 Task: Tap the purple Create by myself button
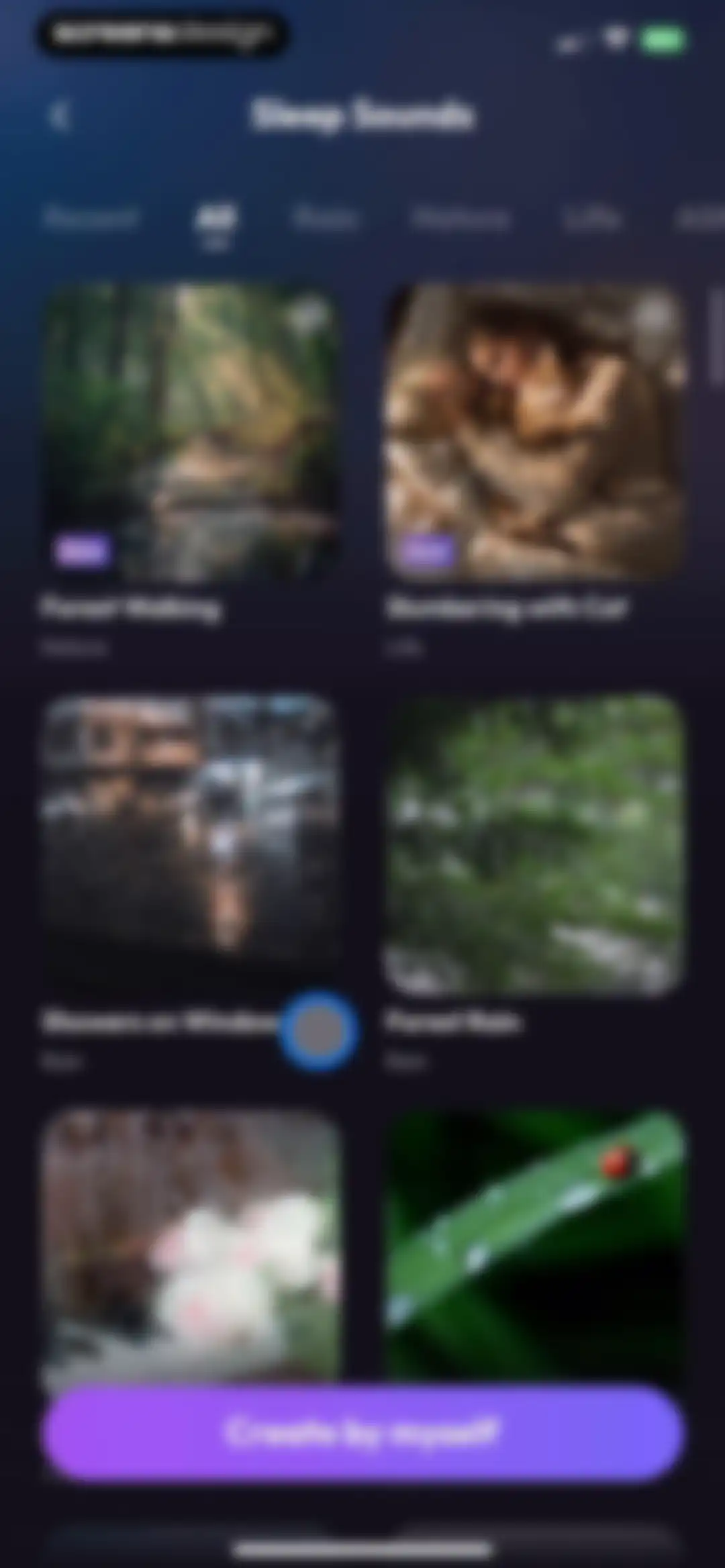click(x=362, y=1432)
